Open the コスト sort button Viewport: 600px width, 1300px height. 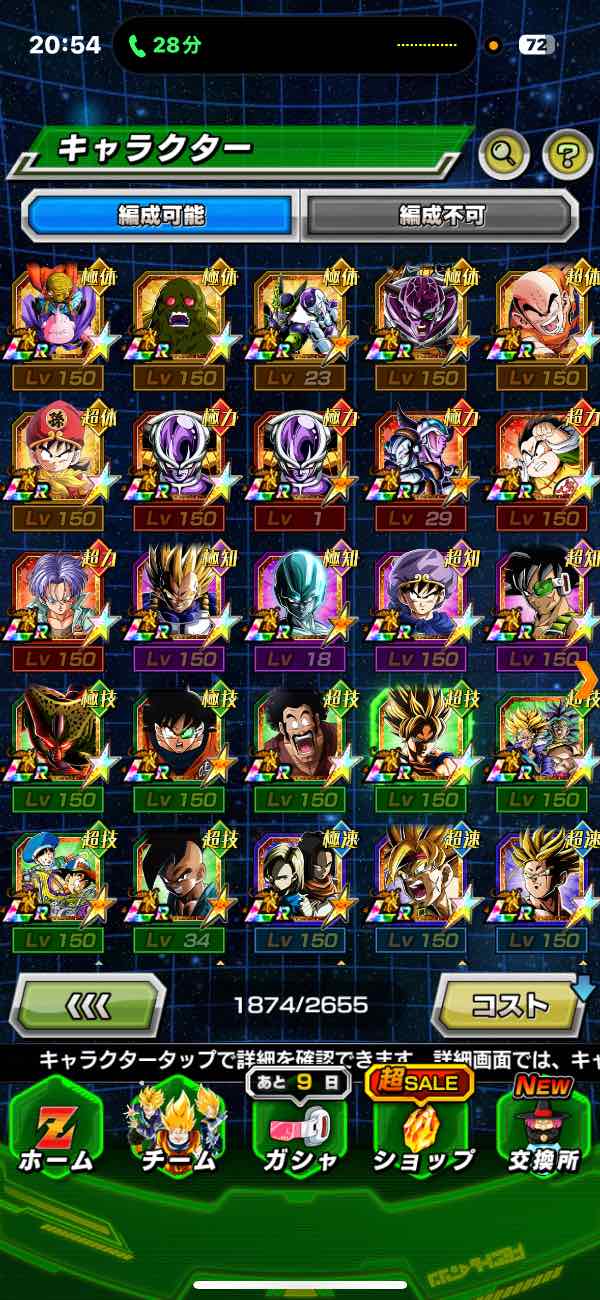click(510, 1004)
